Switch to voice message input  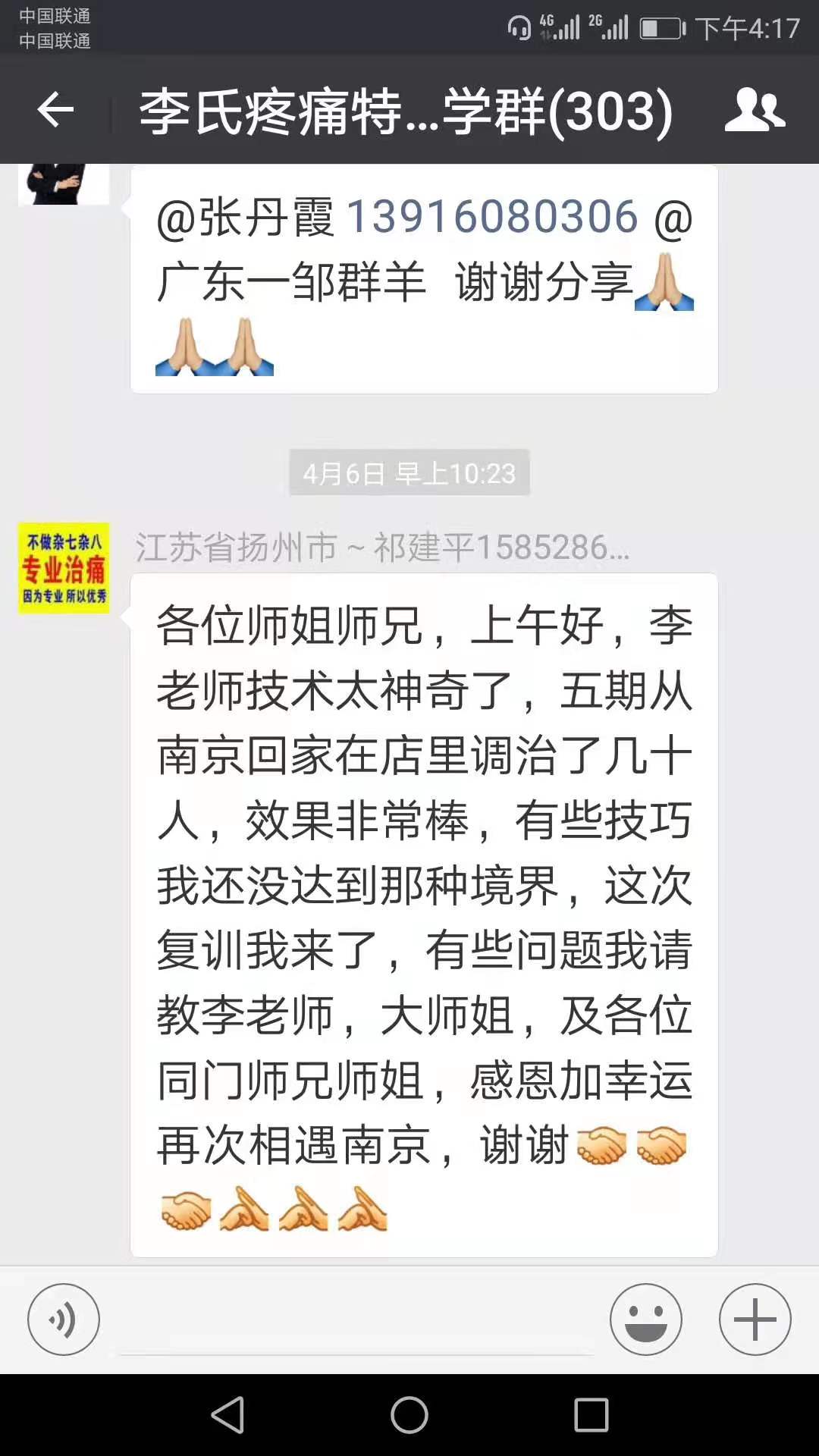64,1320
